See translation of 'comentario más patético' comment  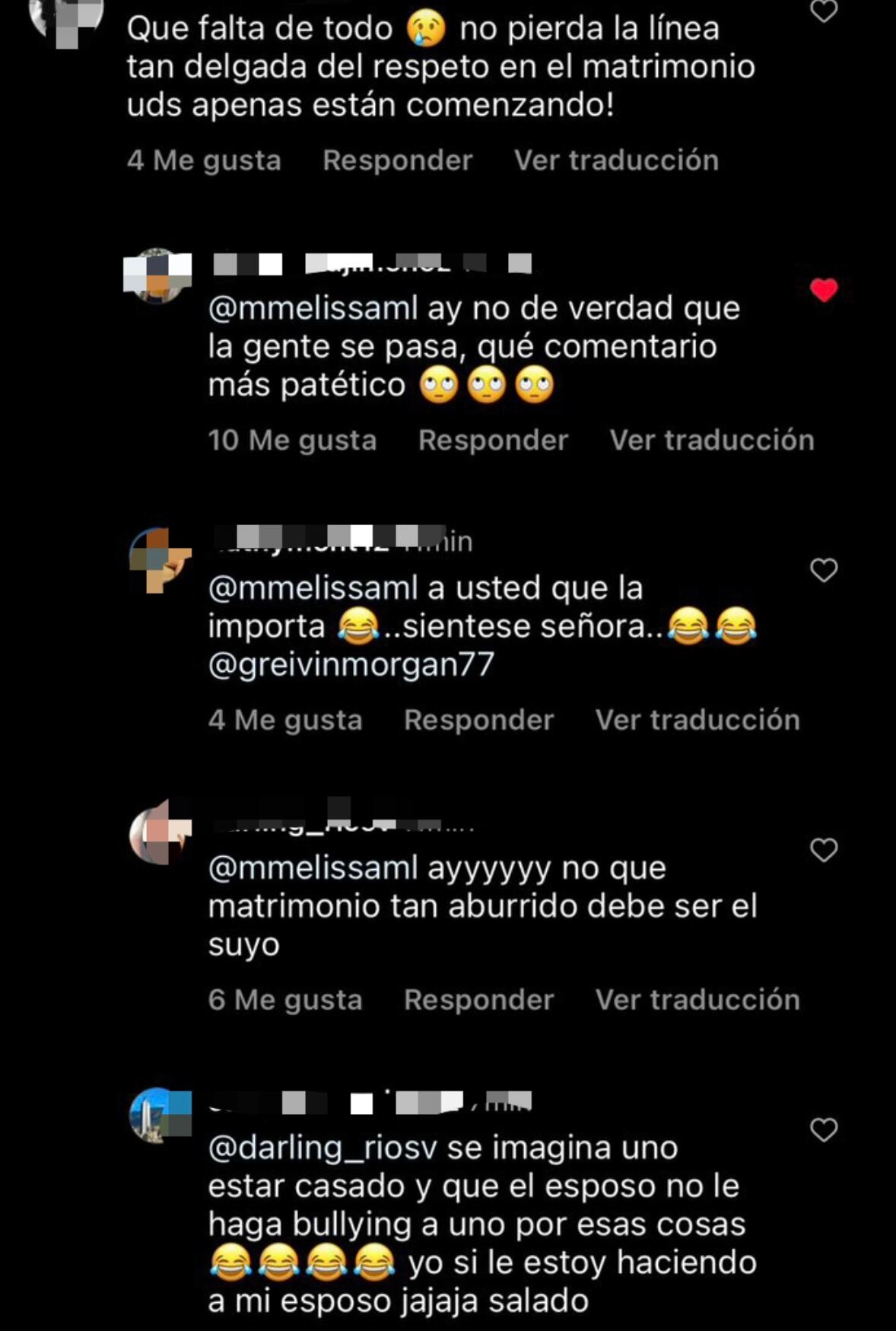tap(712, 441)
